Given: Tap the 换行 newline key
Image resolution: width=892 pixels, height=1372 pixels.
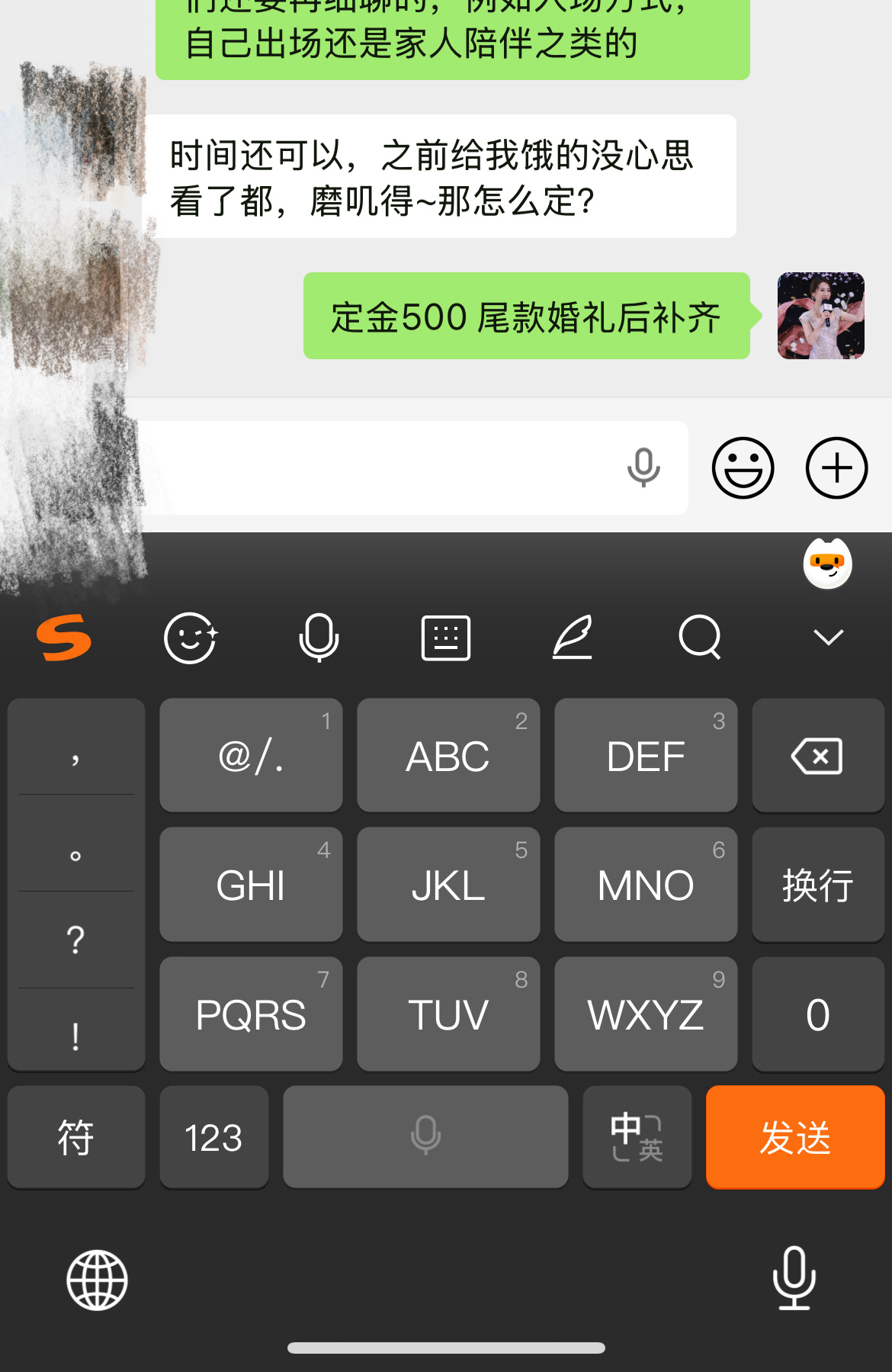Looking at the screenshot, I should click(x=817, y=885).
